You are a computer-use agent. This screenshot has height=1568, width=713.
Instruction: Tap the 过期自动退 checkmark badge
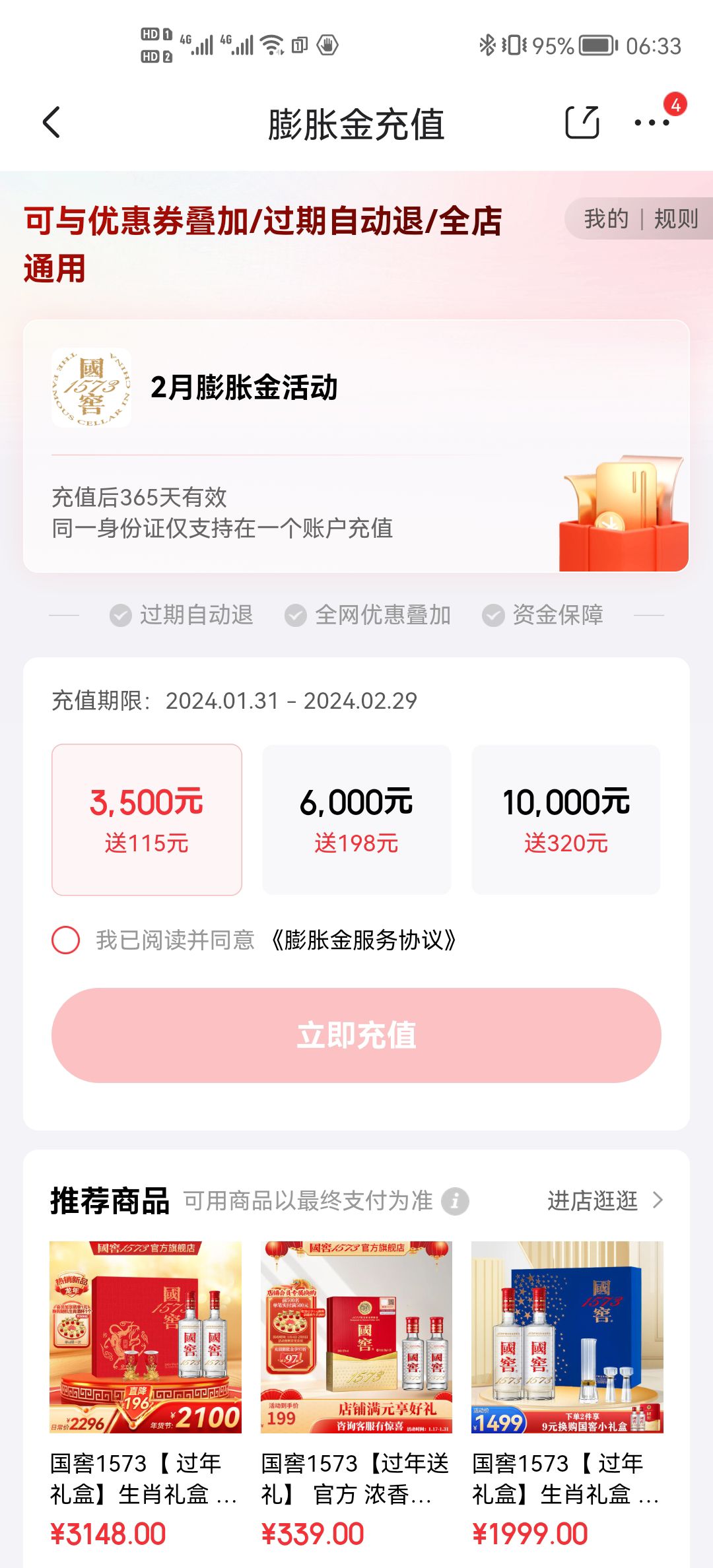point(120,614)
